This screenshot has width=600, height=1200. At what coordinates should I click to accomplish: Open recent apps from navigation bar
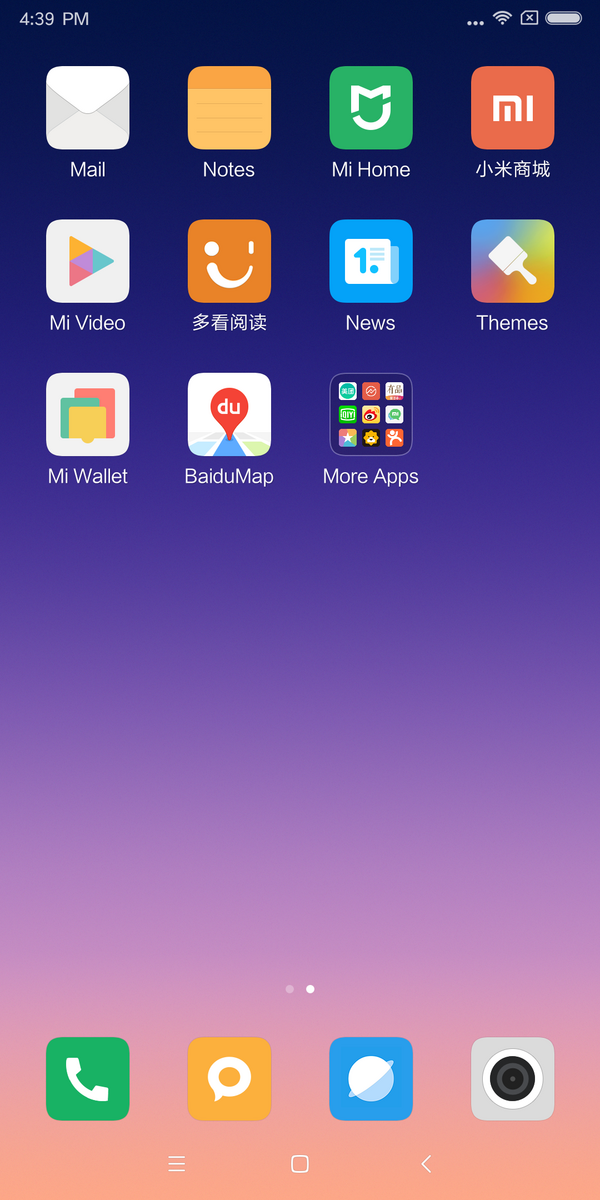point(177,1163)
